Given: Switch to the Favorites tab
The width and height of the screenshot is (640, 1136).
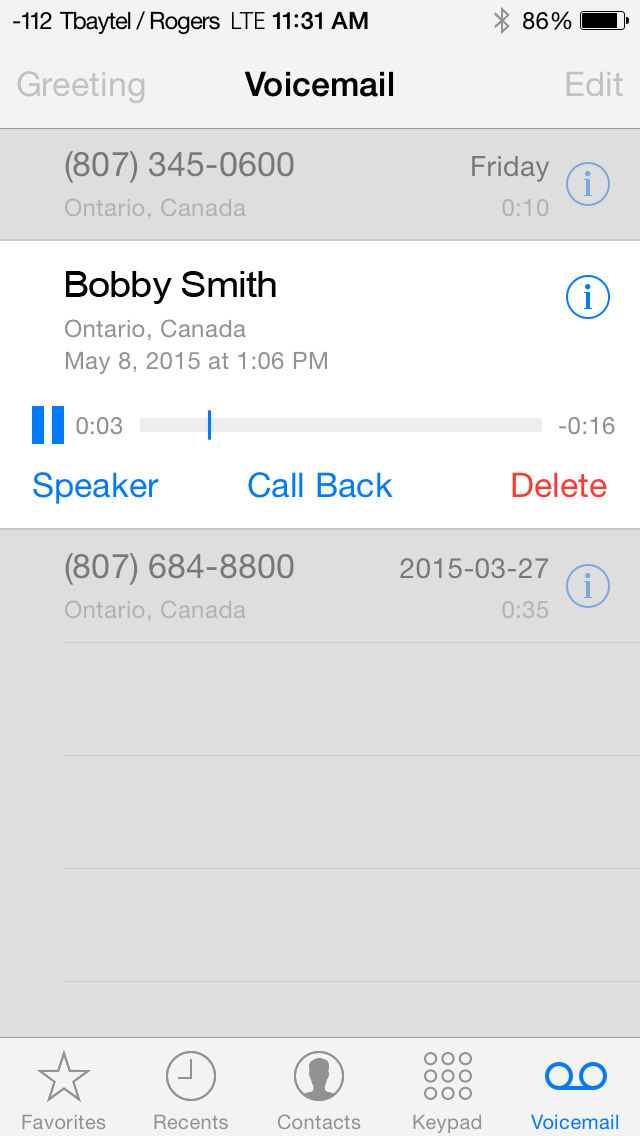Looking at the screenshot, I should [x=63, y=1090].
